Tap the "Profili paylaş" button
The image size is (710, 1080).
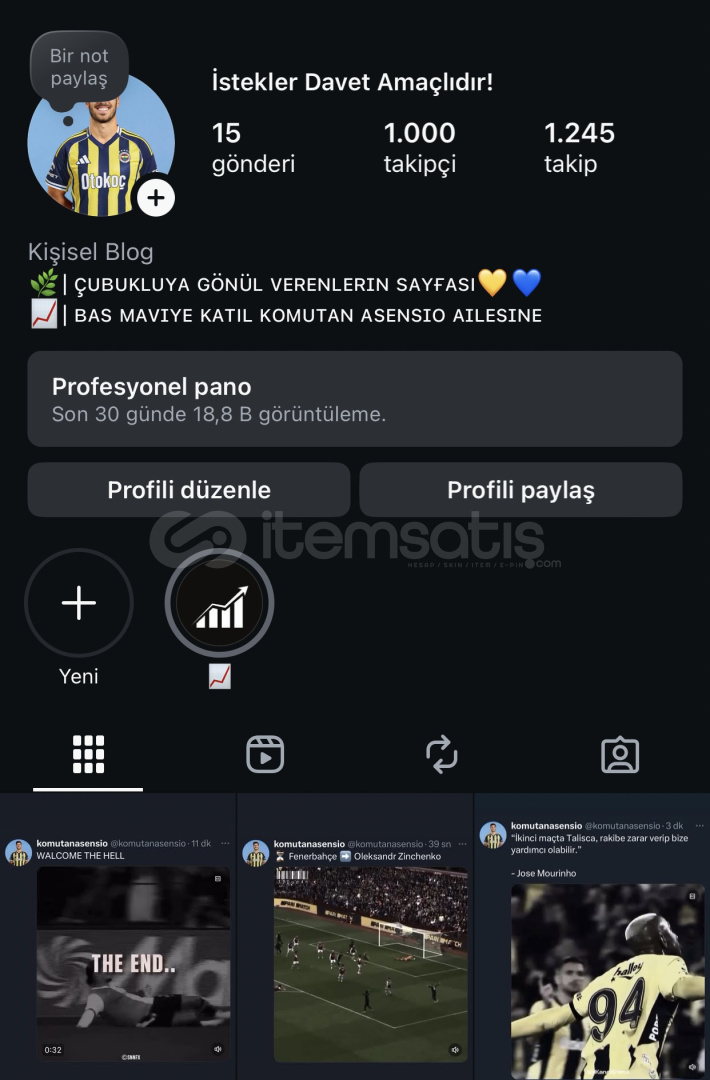click(520, 490)
